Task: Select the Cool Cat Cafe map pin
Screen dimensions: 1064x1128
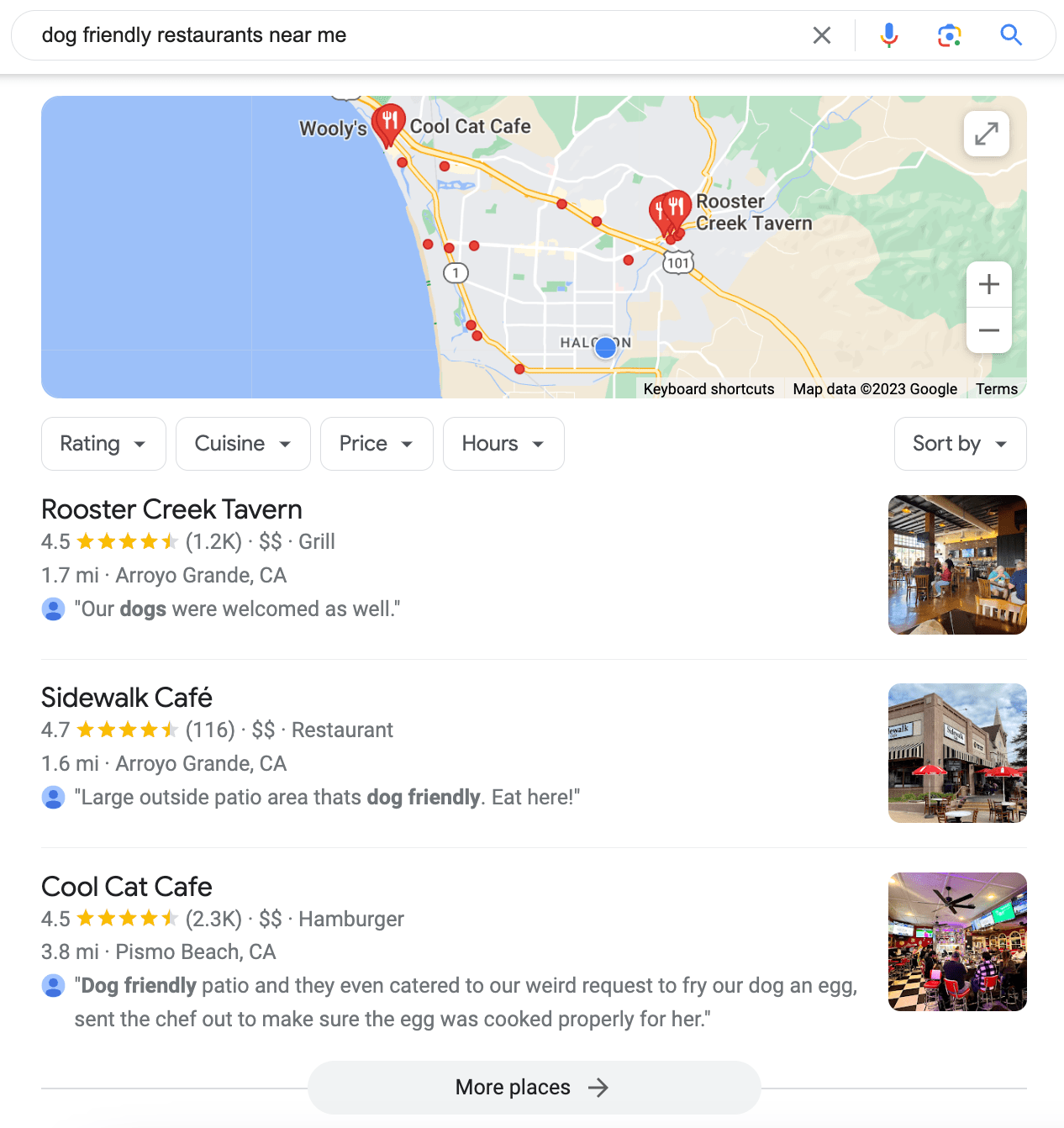Action: click(389, 123)
